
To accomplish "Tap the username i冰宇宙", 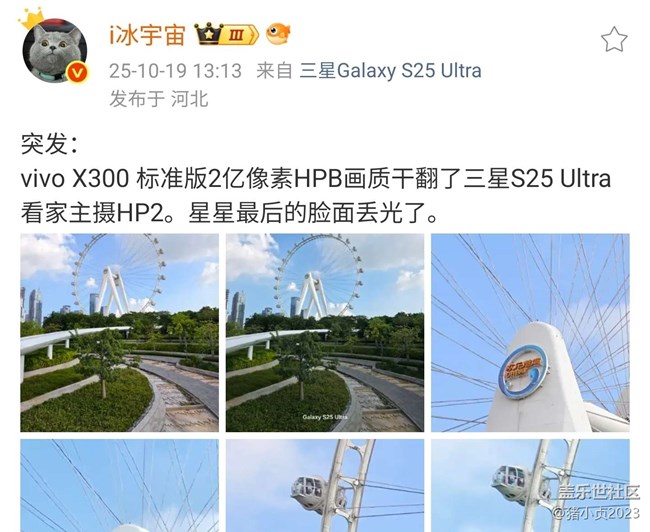I will click(147, 35).
